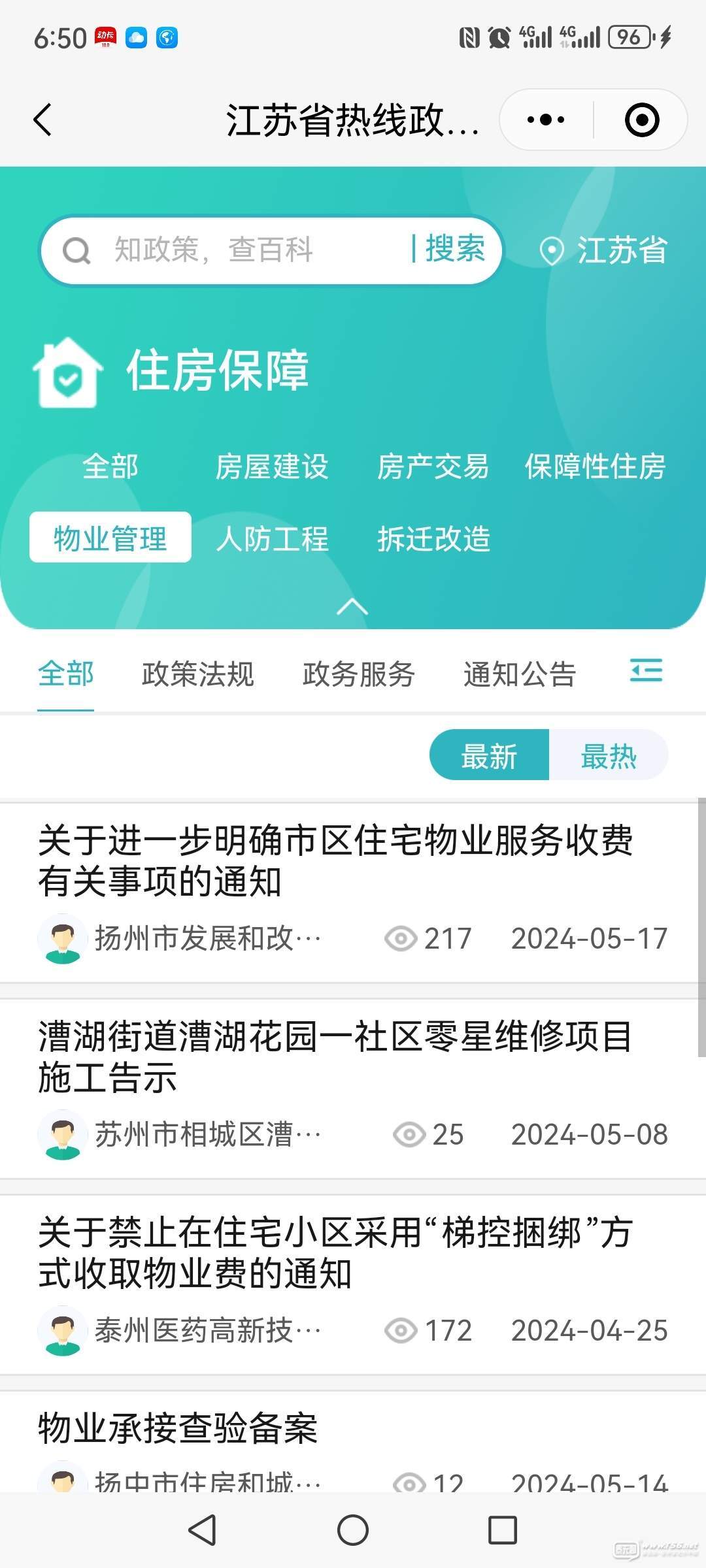Screen dimensions: 706x1568
Task: Expand more tabs via the list icon
Action: click(x=646, y=671)
